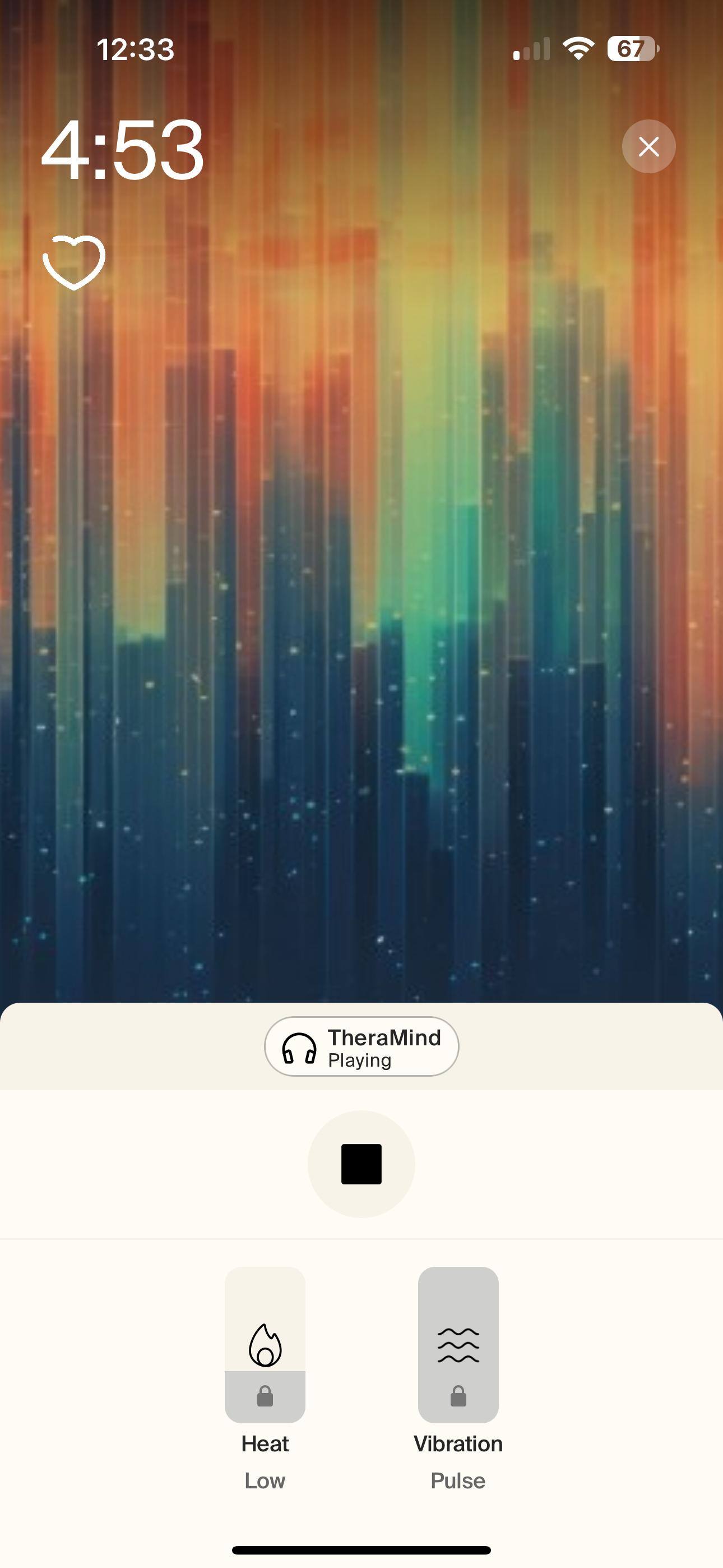The image size is (723, 1568).
Task: Close the session screen
Action: [648, 147]
